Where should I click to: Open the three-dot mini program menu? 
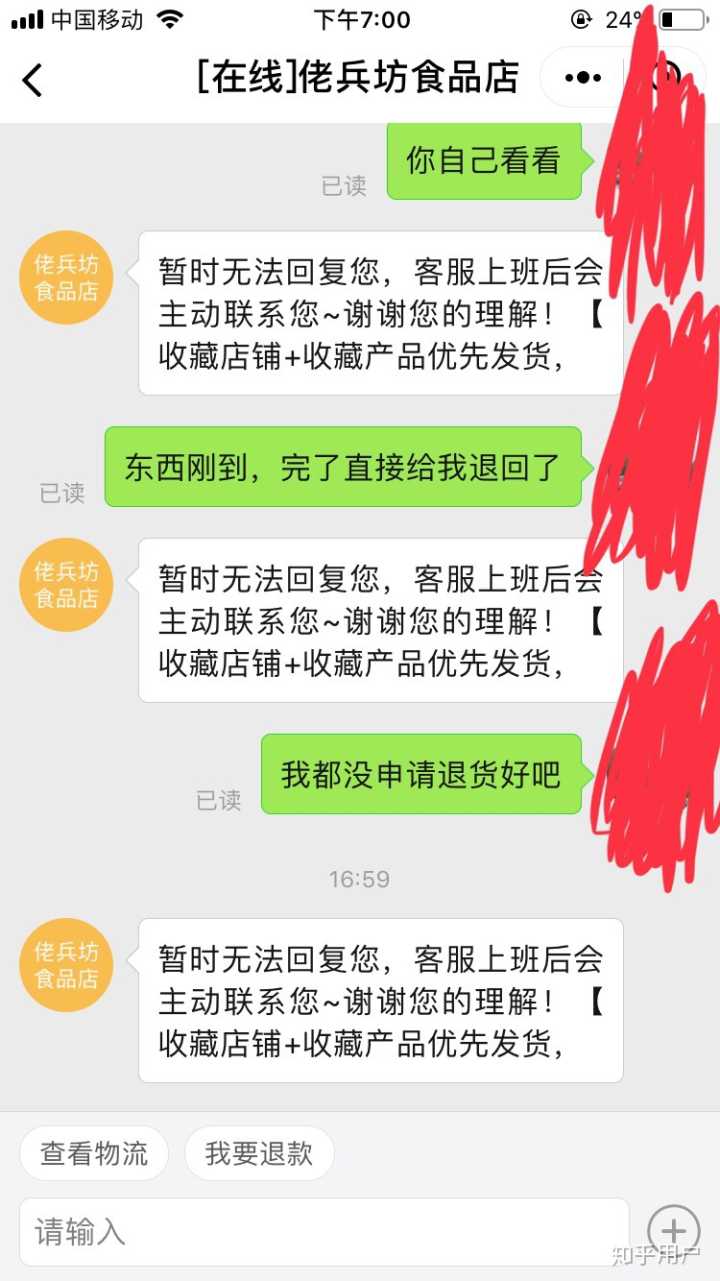pos(583,78)
